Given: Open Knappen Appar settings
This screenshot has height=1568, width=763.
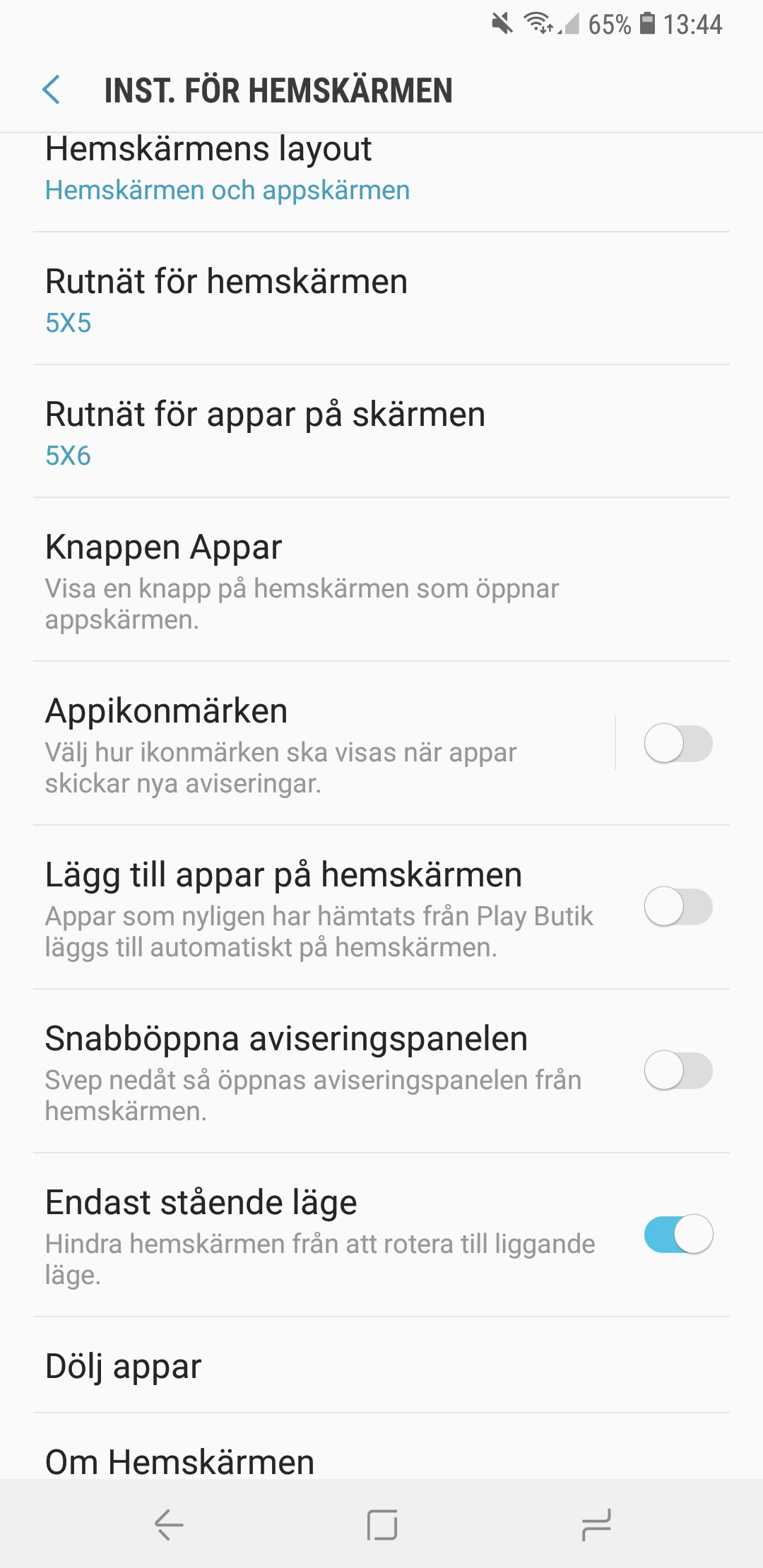Looking at the screenshot, I should 381,580.
